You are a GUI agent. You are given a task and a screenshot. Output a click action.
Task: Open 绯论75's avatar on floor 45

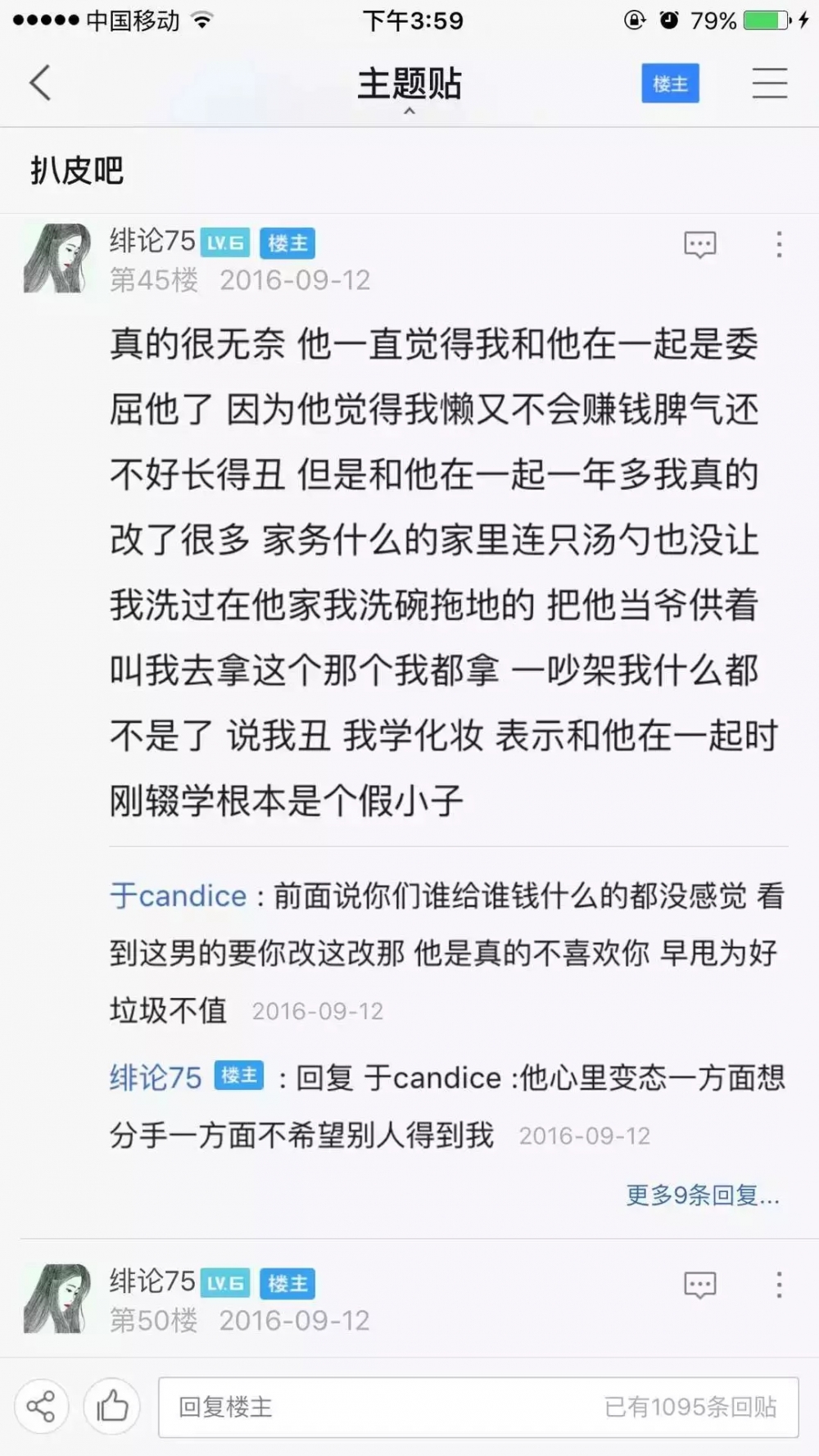tap(57, 258)
